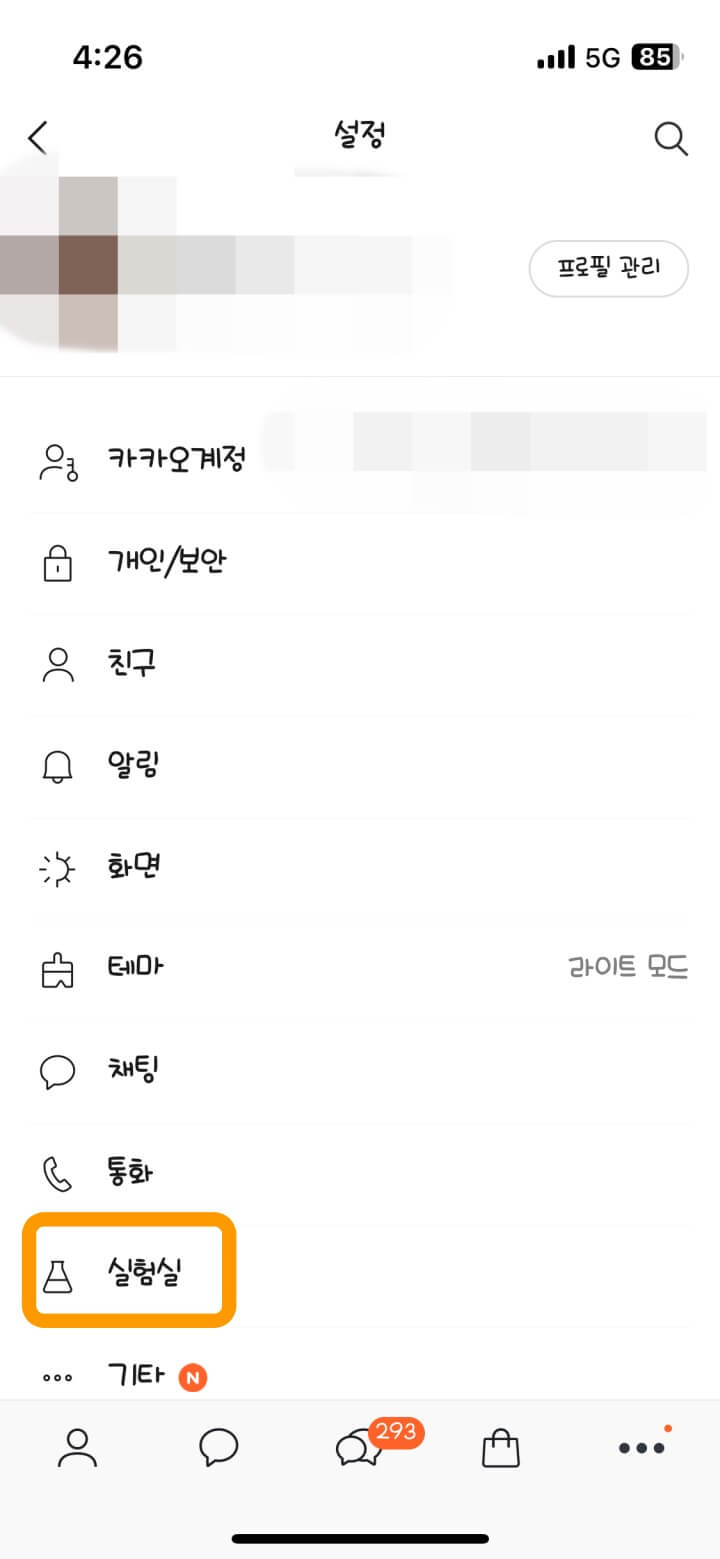Tap the 프로필 관리 button
720x1559 pixels.
[x=608, y=268]
